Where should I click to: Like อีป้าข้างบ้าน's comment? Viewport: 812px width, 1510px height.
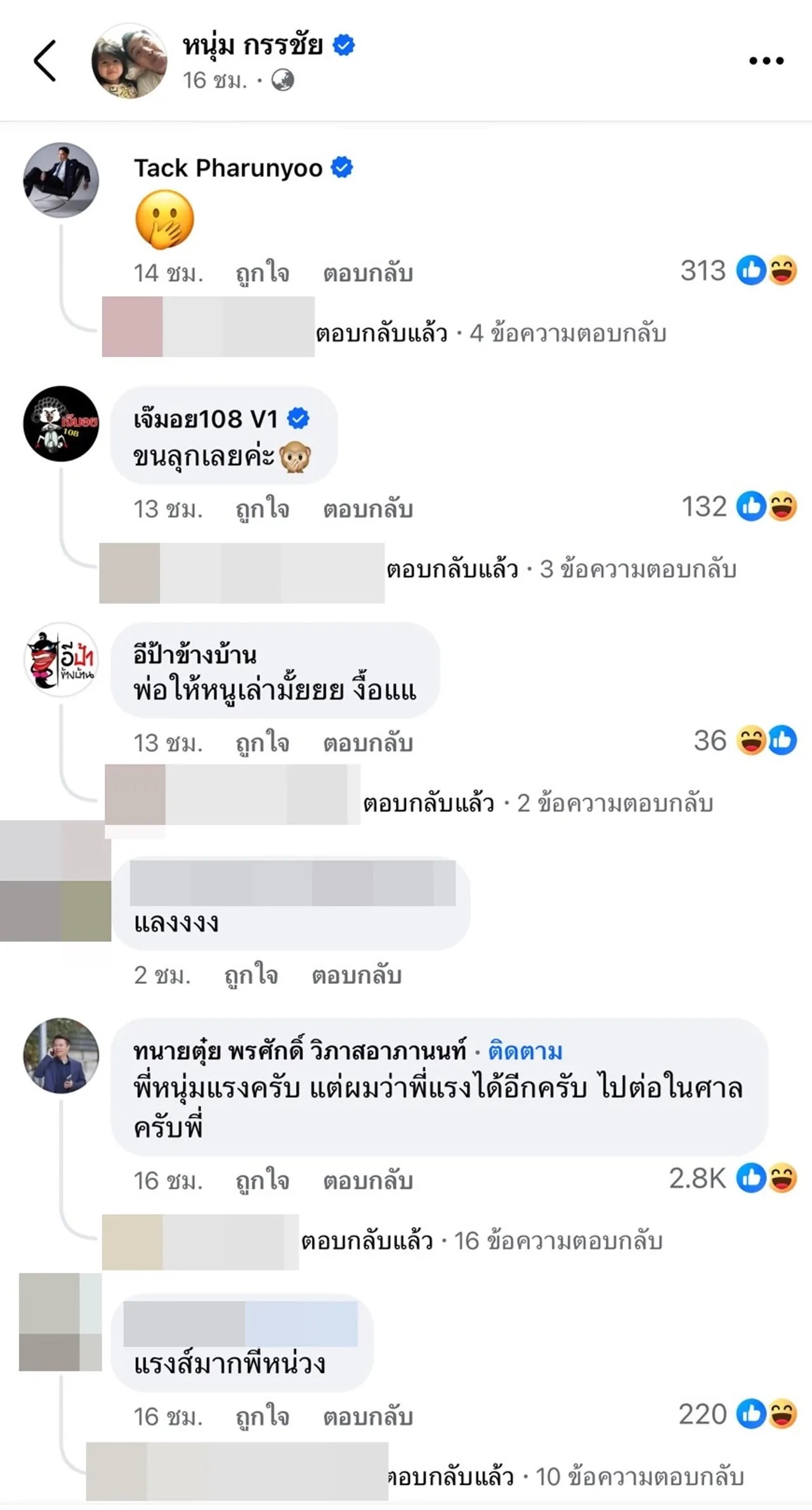tap(263, 743)
